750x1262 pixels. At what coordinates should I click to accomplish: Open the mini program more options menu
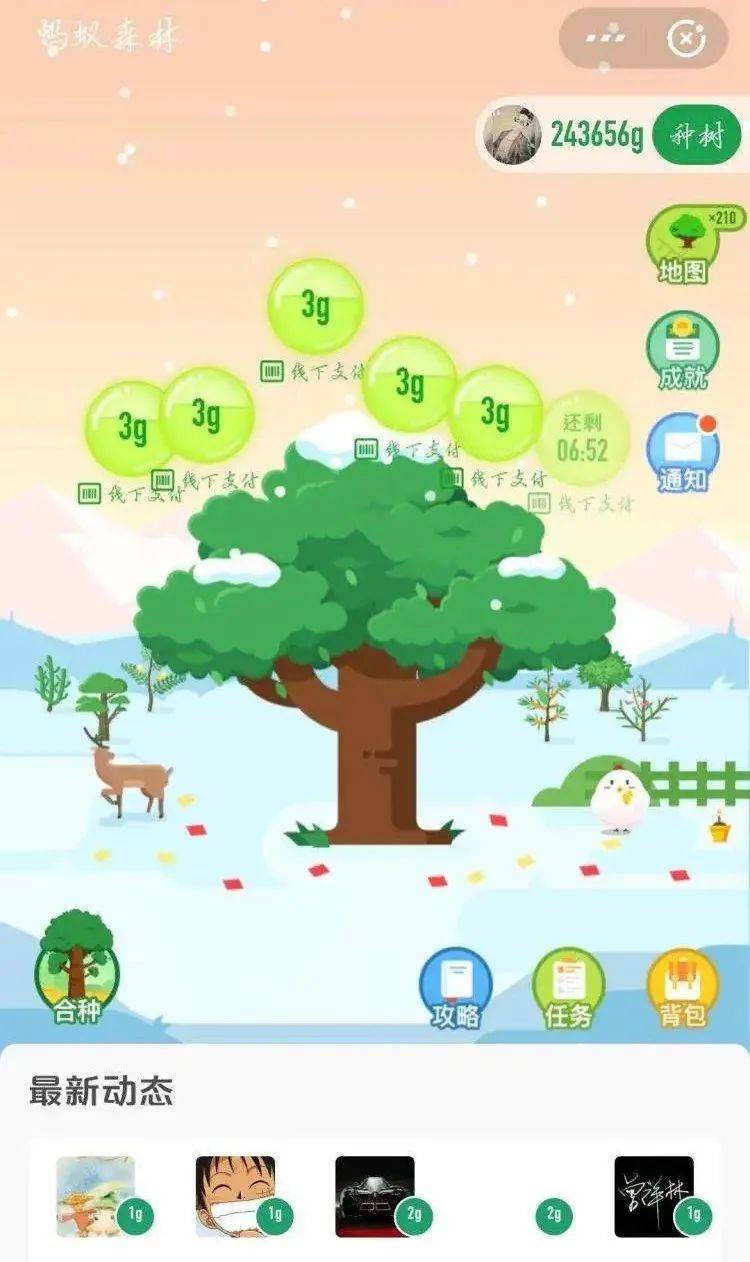[x=605, y=38]
